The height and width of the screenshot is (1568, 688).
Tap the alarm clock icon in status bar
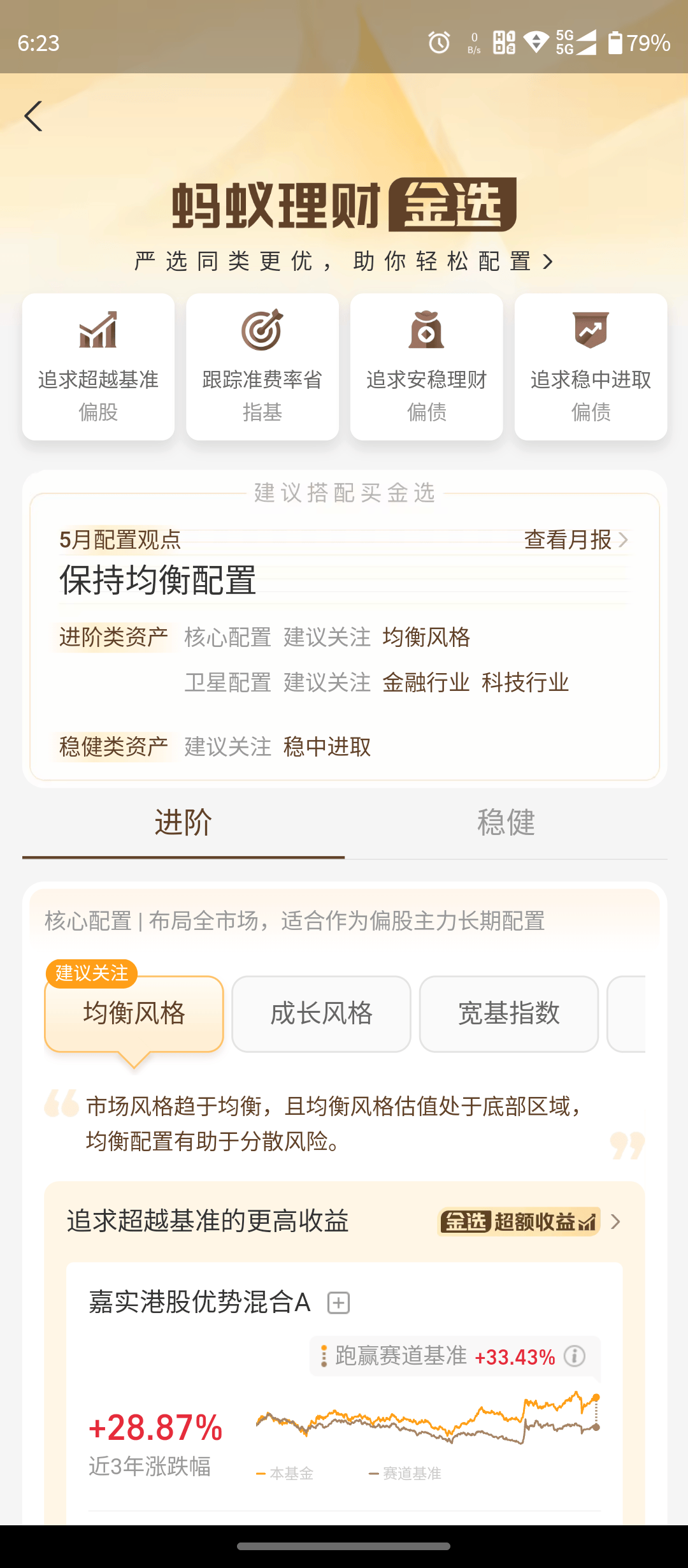tap(440, 43)
